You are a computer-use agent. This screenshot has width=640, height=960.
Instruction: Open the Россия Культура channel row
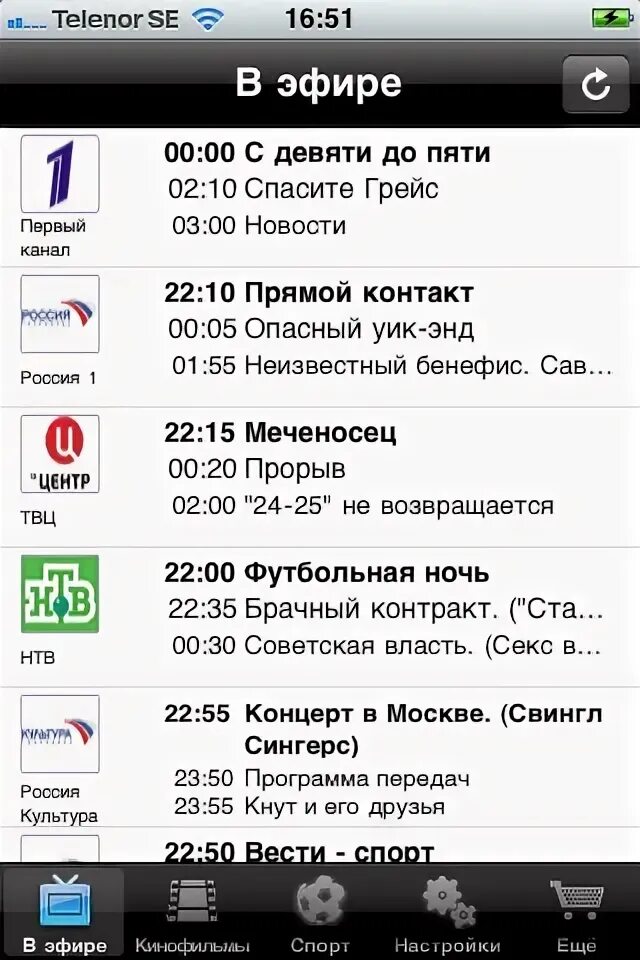point(320,758)
